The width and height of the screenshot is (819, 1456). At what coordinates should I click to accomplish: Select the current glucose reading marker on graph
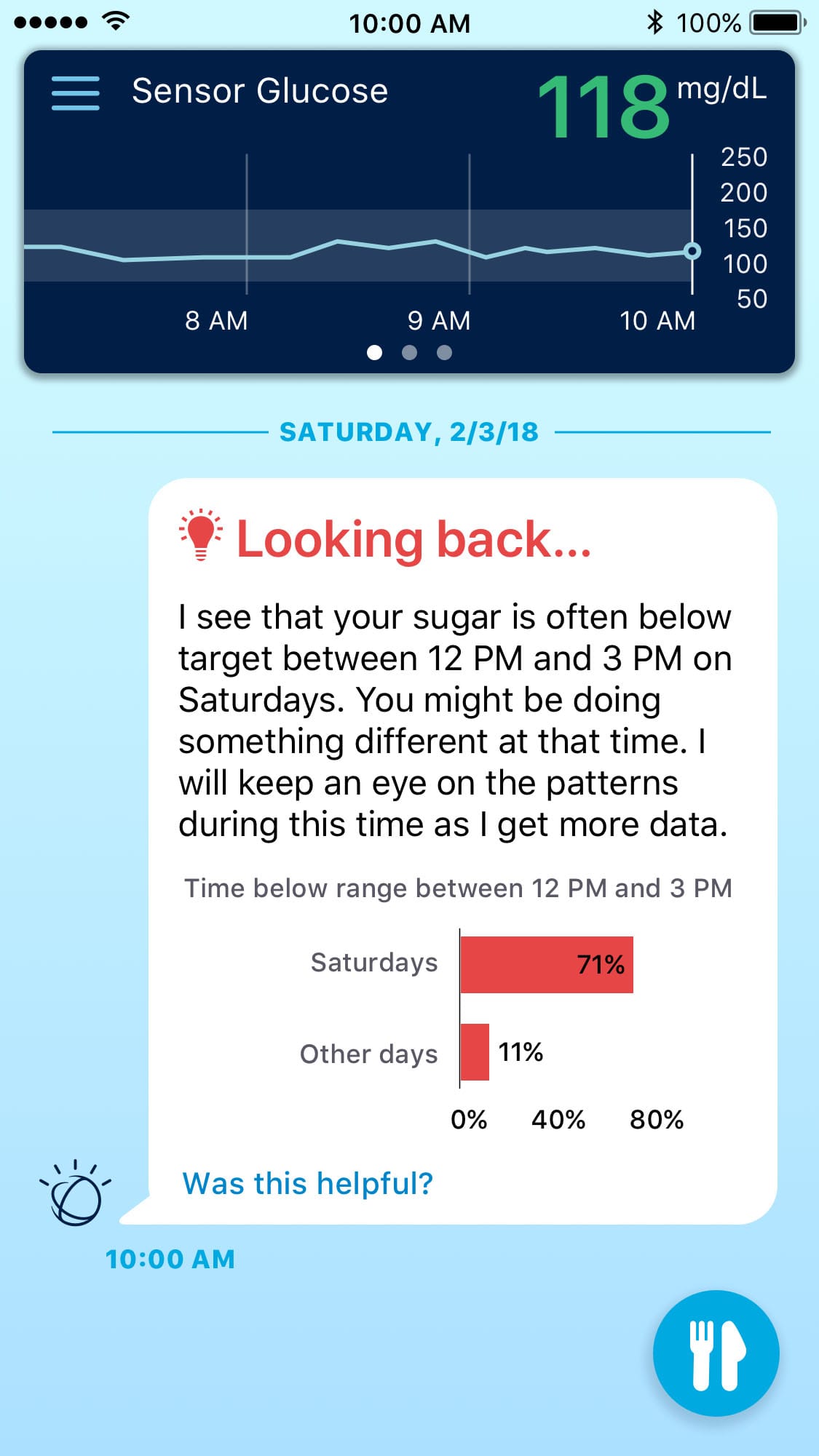click(x=692, y=251)
